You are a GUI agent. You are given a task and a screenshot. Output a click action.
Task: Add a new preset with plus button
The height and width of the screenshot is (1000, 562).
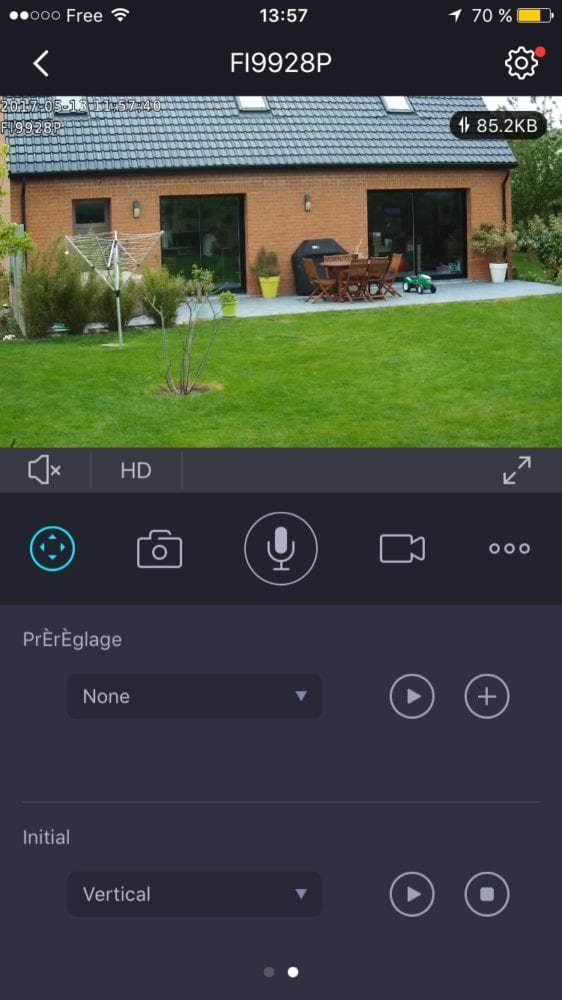[x=487, y=696]
